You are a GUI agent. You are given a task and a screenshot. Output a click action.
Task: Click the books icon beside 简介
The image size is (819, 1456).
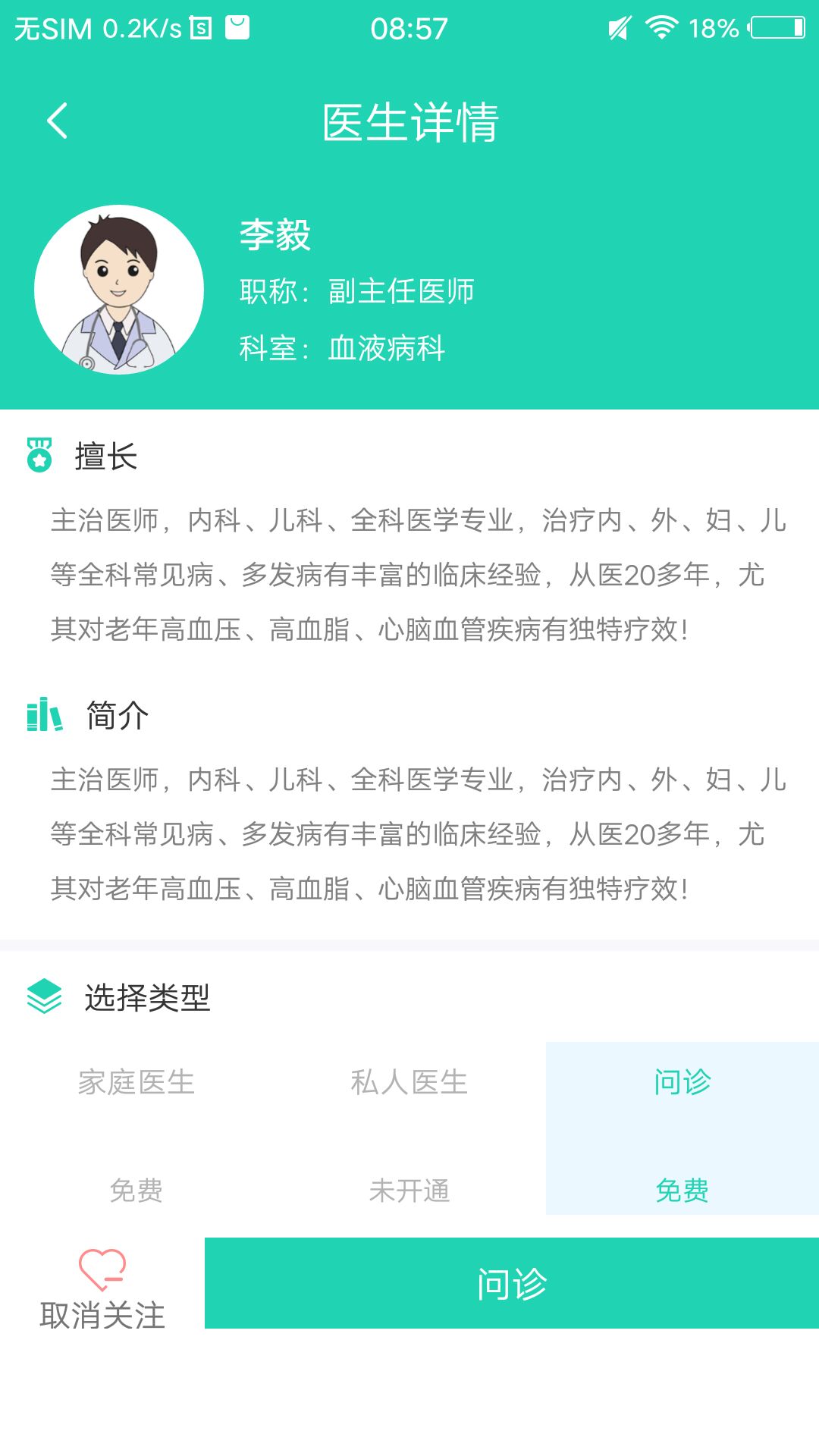pos(44,717)
